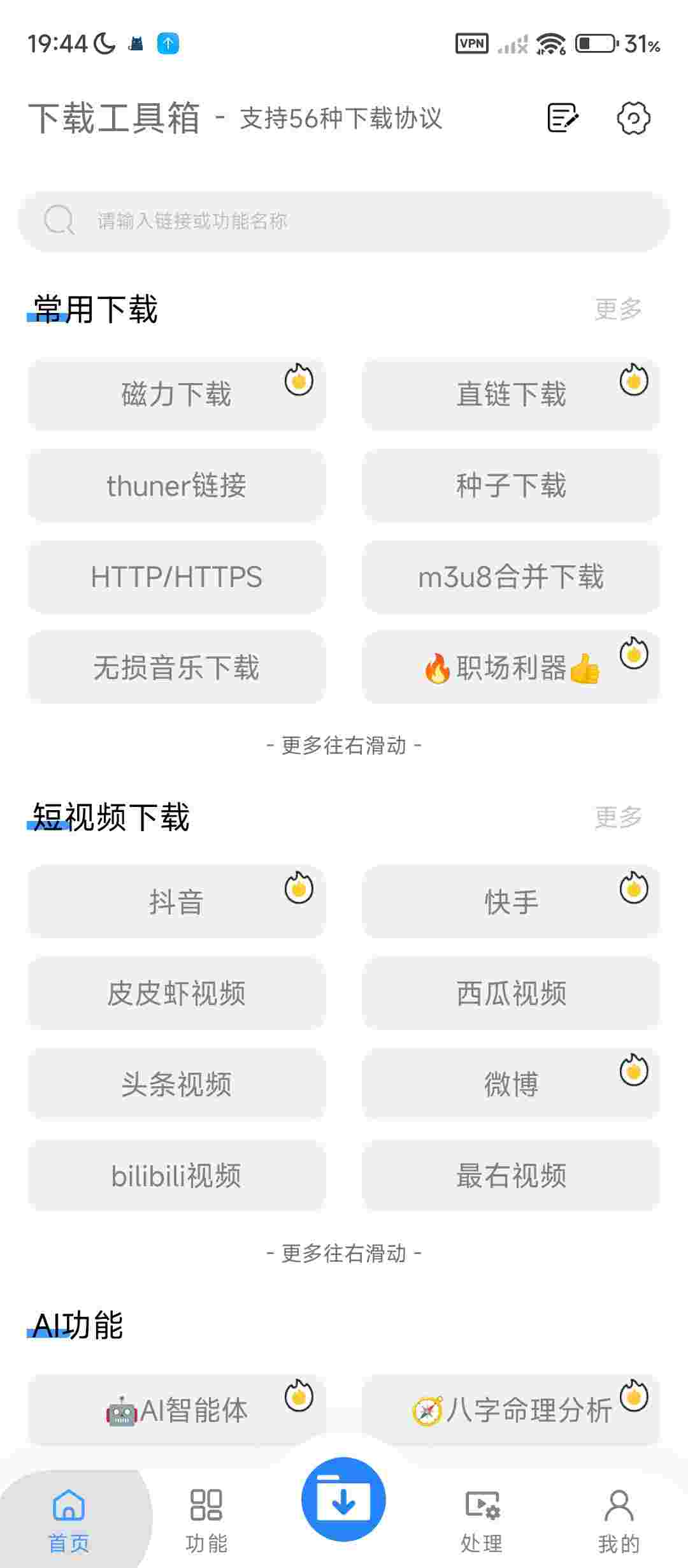688x1568 pixels.
Task: Select the AI智能体 feature
Action: 176,1411
